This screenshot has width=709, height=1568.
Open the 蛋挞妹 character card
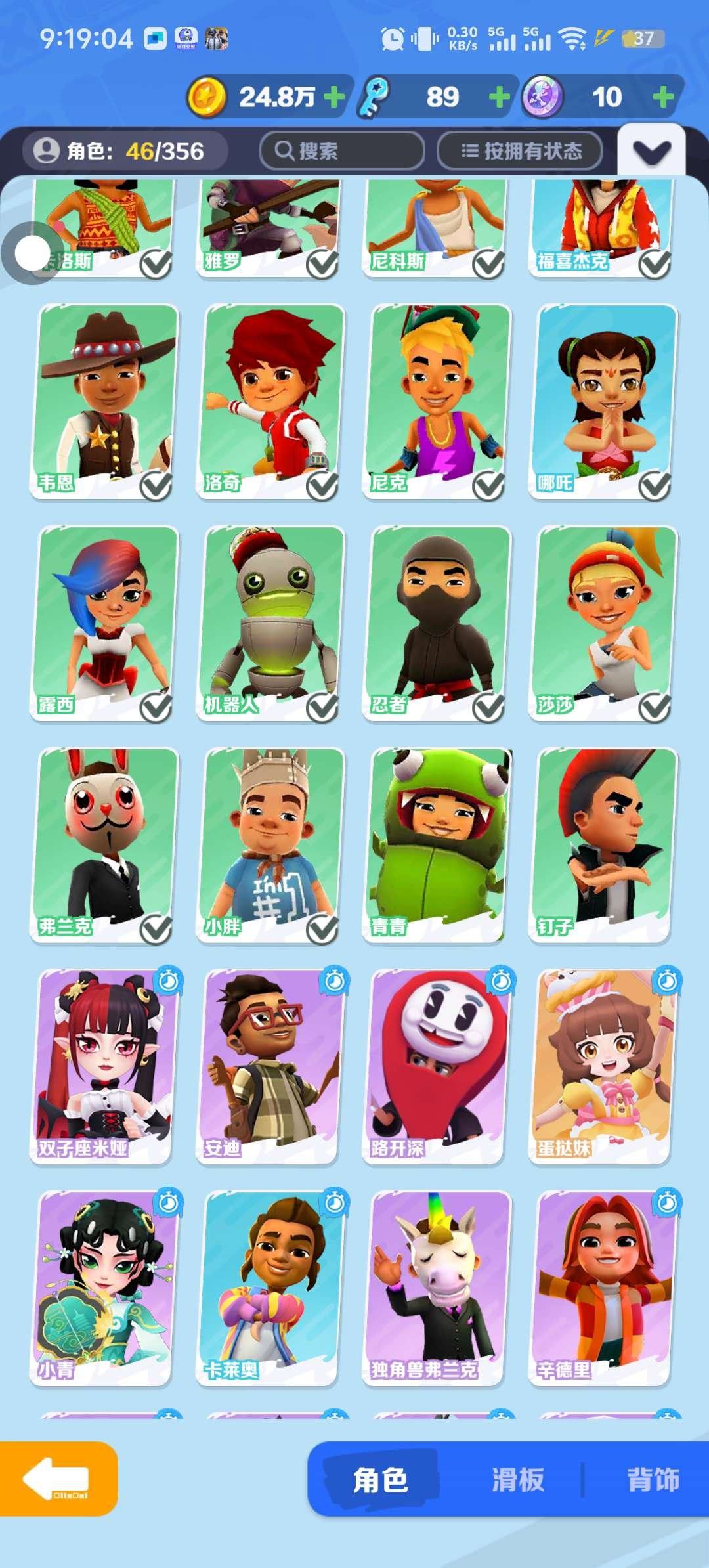(603, 1065)
